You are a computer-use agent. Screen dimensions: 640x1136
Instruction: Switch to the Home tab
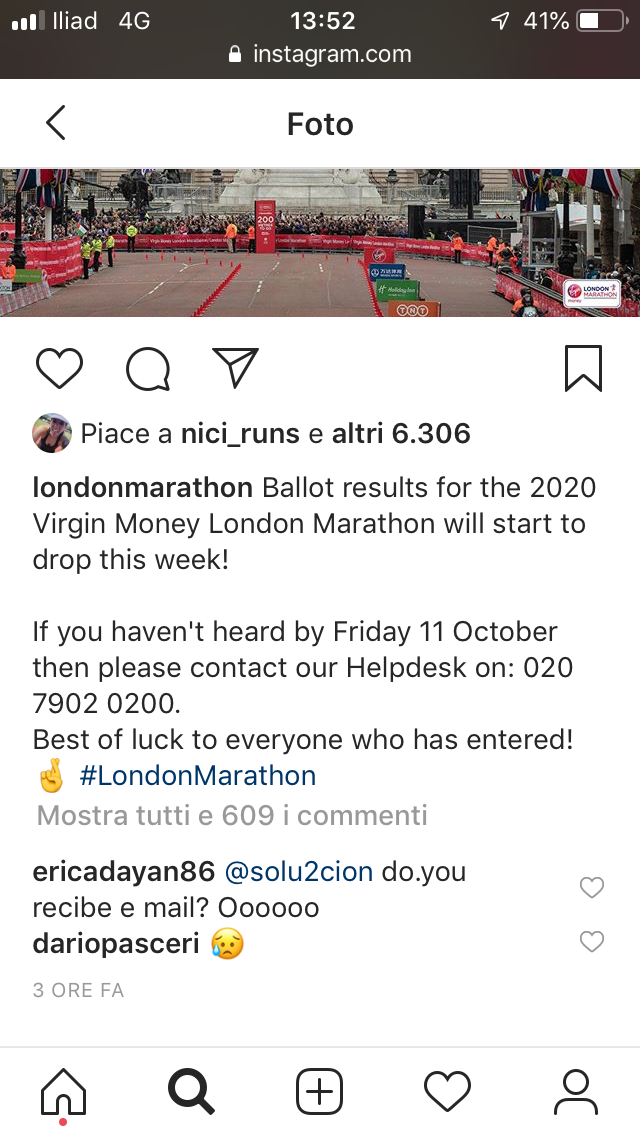(63, 1091)
